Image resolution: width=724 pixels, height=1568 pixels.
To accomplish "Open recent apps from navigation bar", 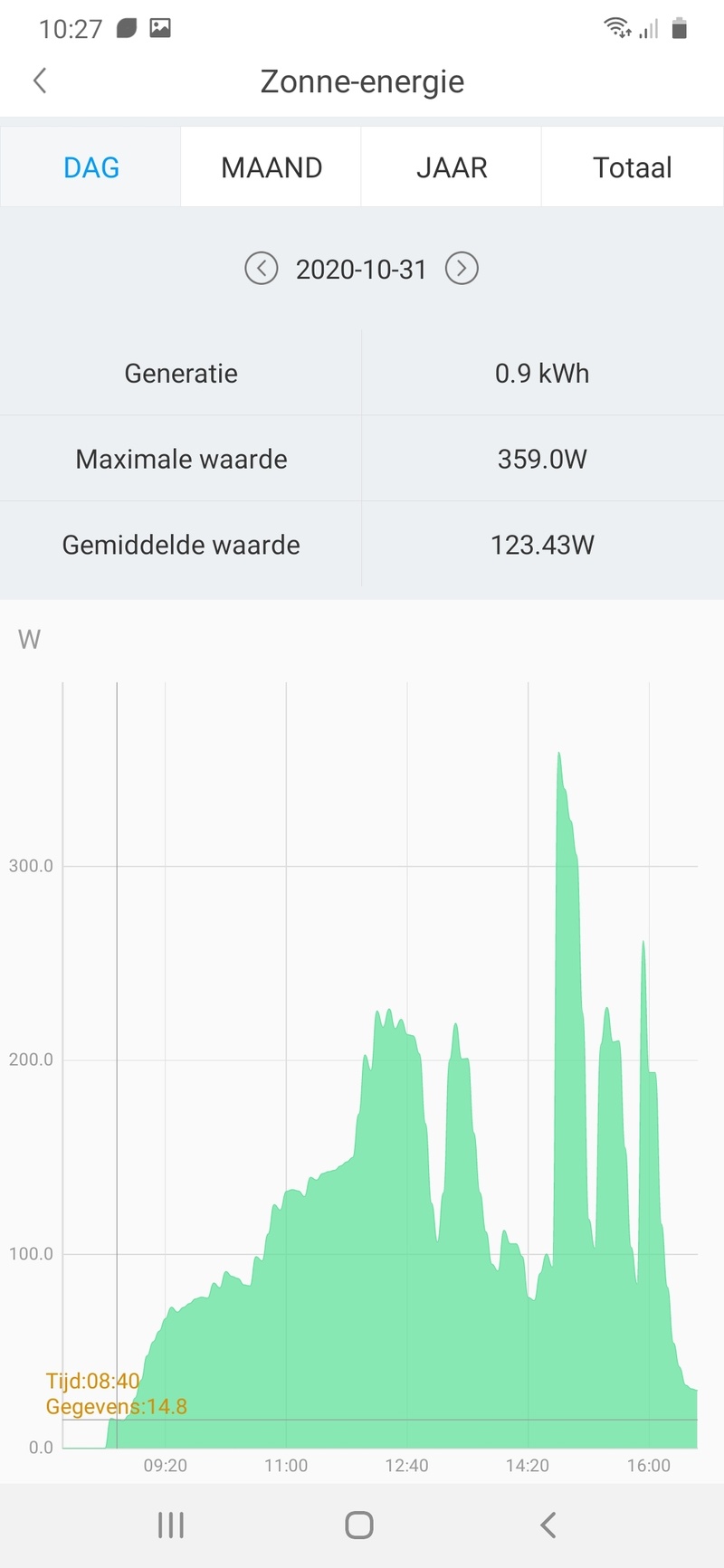I will point(171,1525).
